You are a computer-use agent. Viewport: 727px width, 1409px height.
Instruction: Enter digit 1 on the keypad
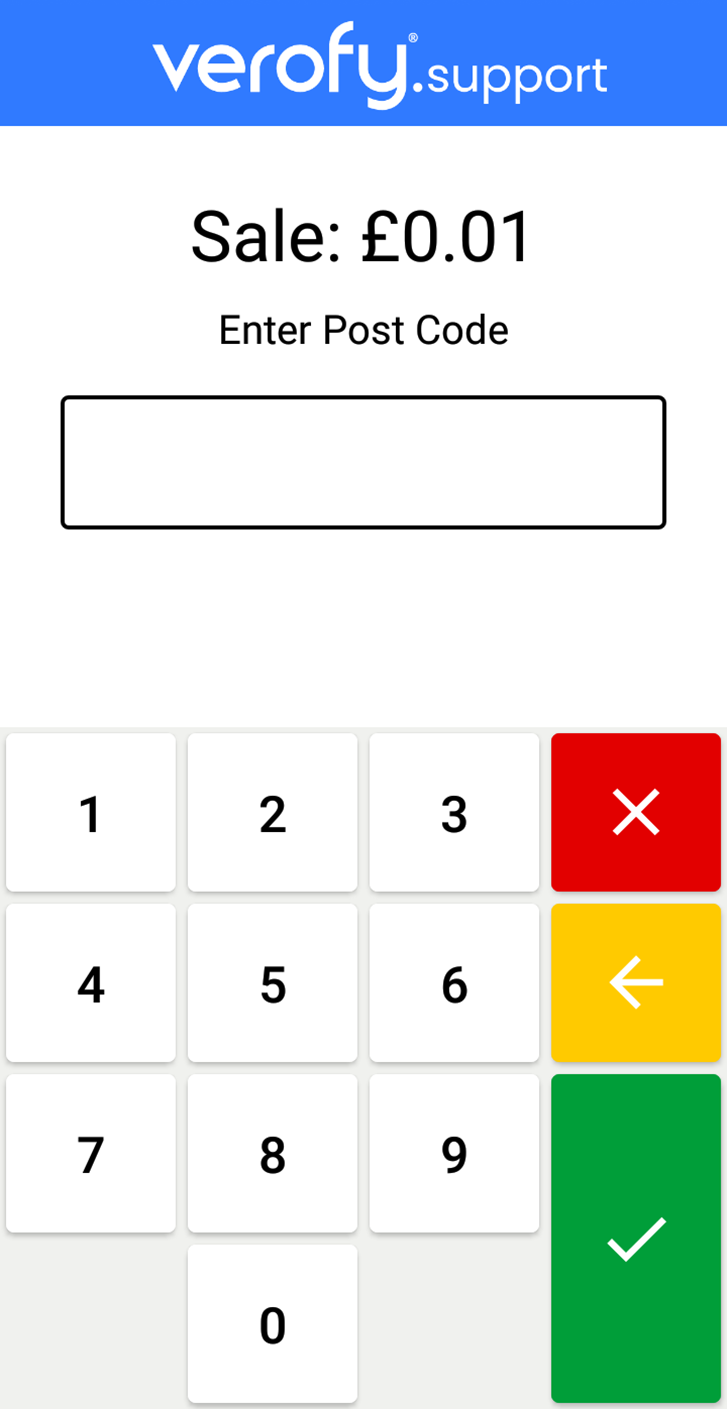pyautogui.click(x=91, y=813)
